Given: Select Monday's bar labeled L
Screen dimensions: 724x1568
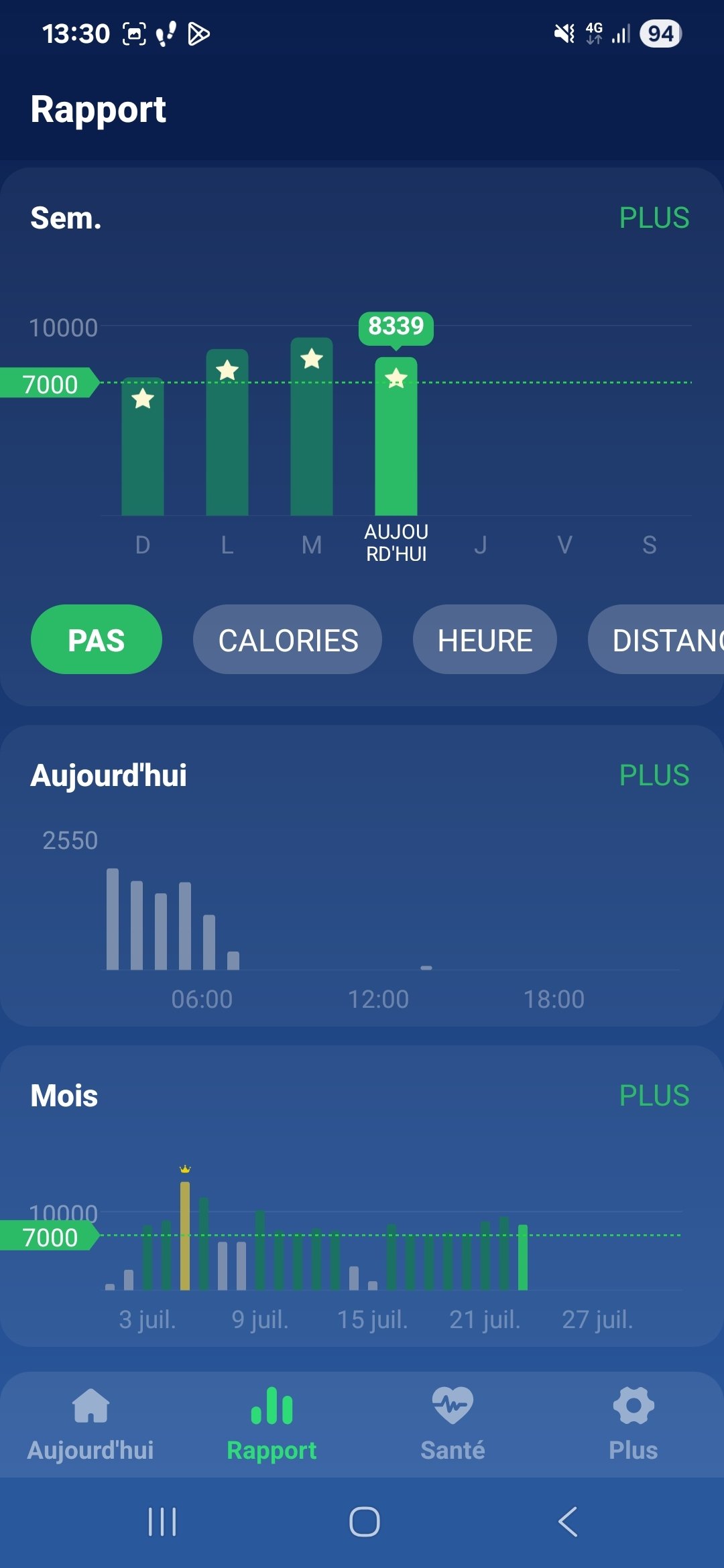Looking at the screenshot, I should click(x=227, y=433).
